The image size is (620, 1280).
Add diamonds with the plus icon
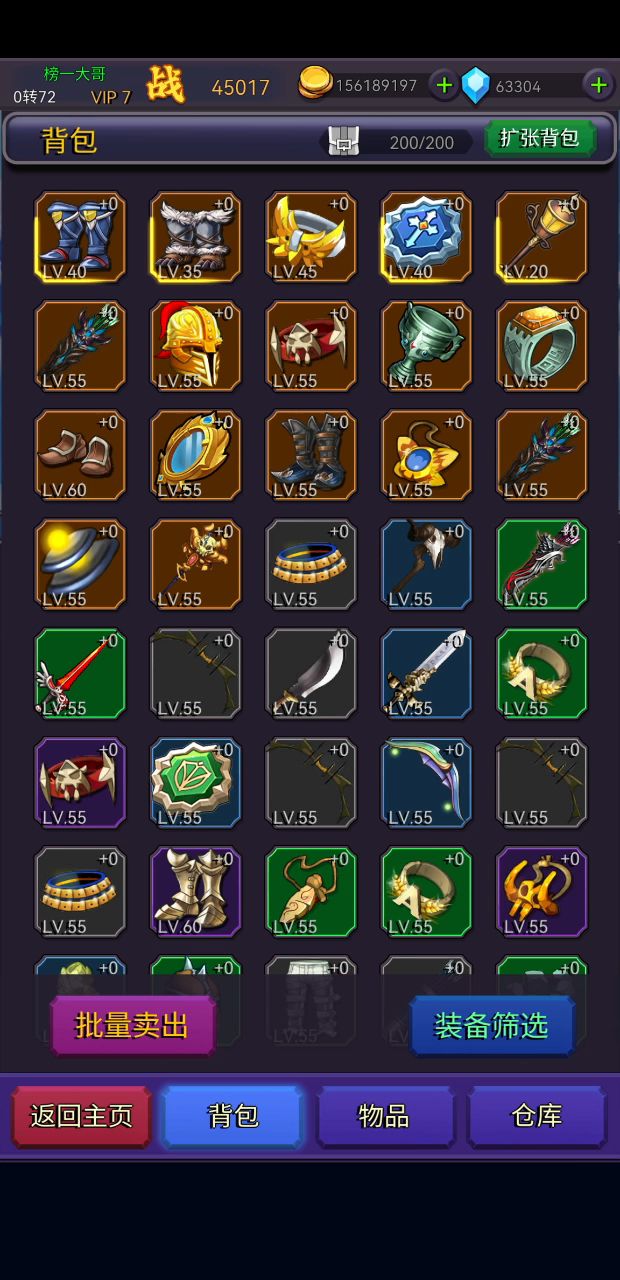coord(598,86)
